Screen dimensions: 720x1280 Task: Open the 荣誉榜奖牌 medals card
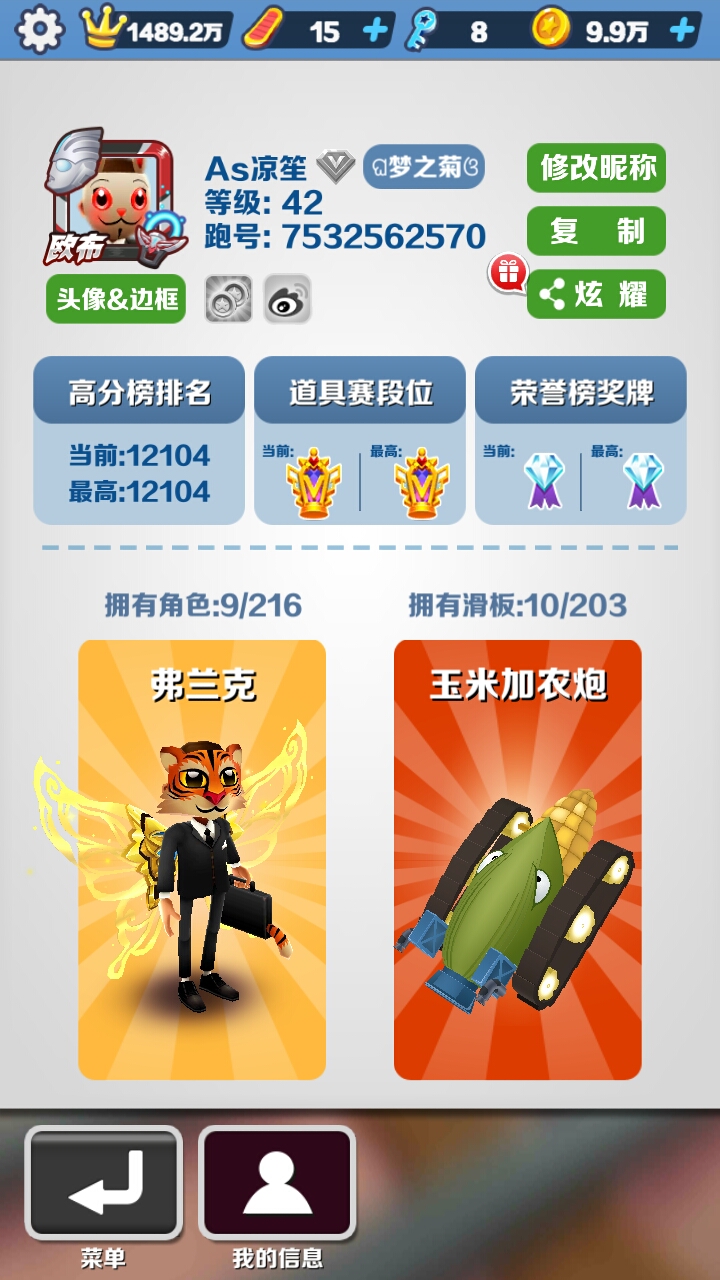coord(581,440)
